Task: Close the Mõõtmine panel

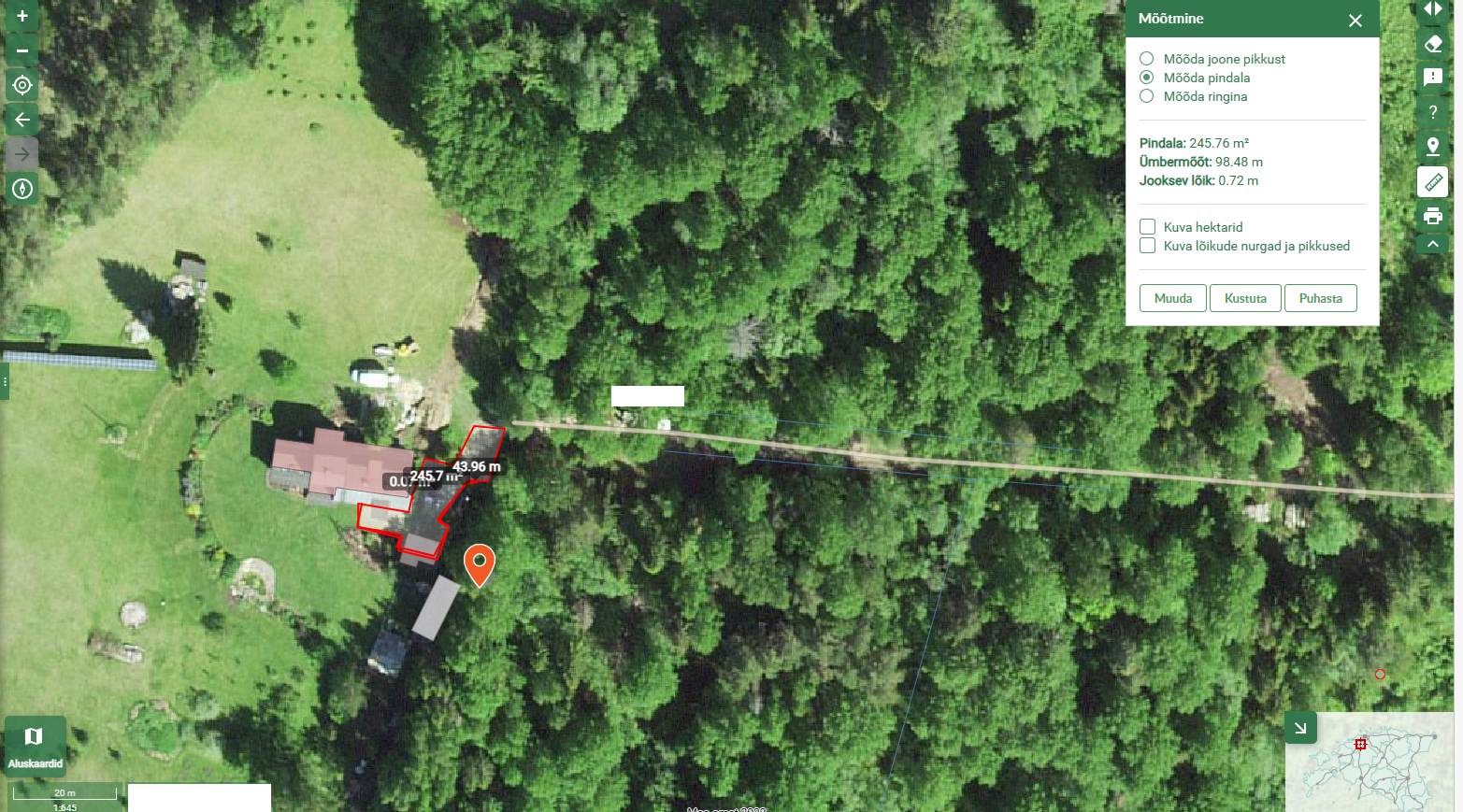Action: point(1355,20)
